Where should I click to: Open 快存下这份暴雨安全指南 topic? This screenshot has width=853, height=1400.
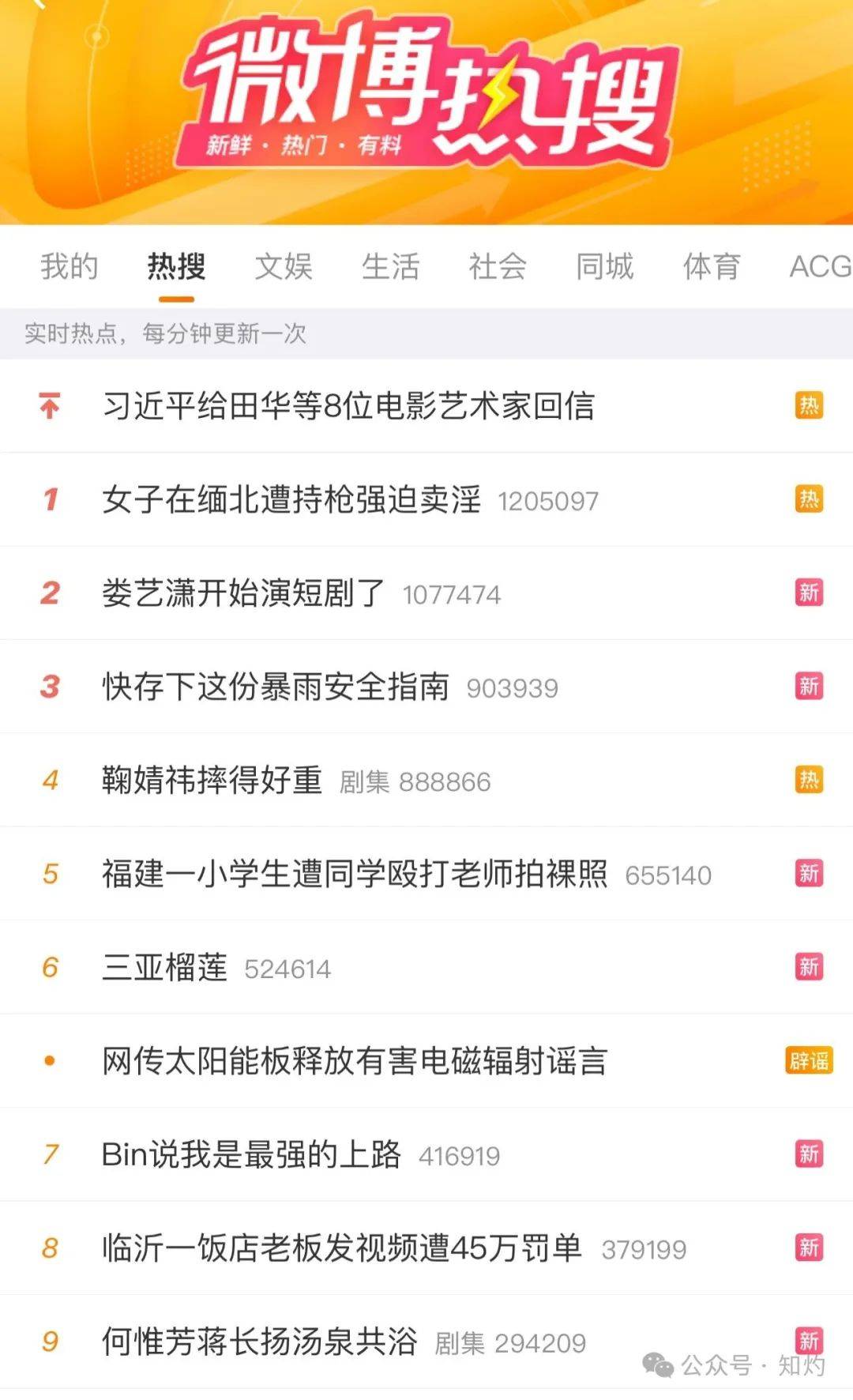[x=276, y=687]
